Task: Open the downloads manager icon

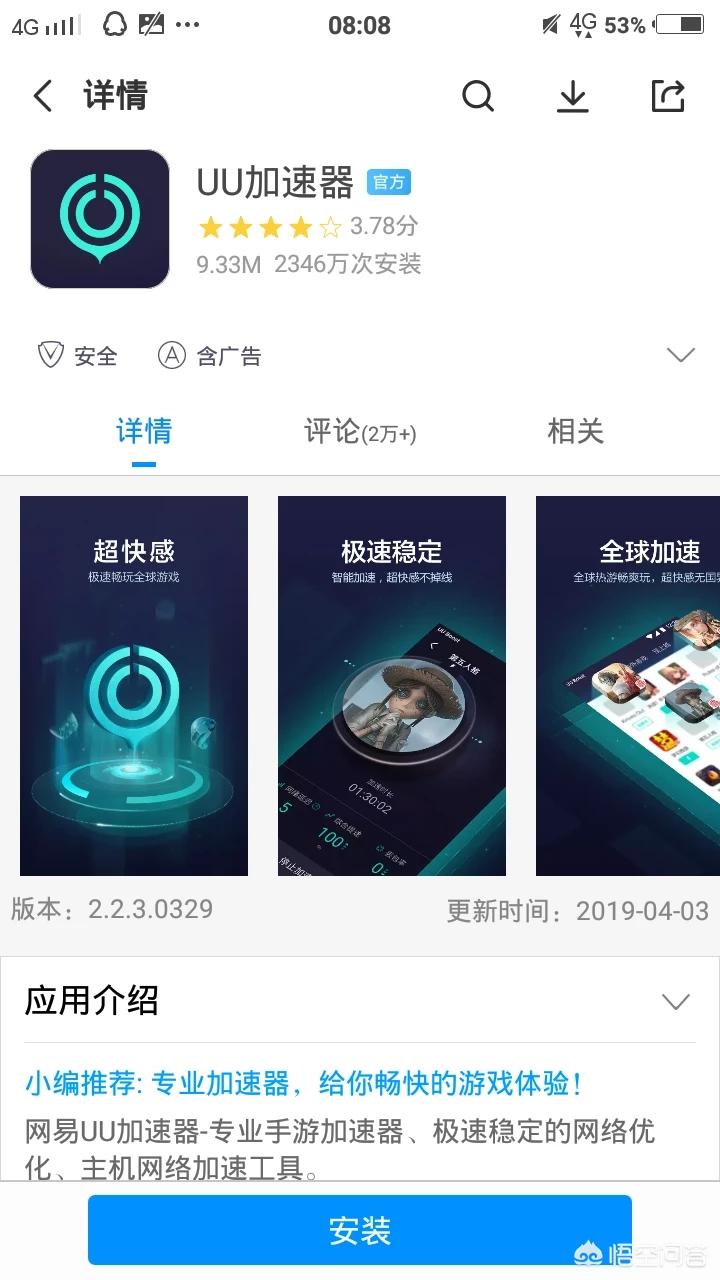Action: [x=573, y=96]
